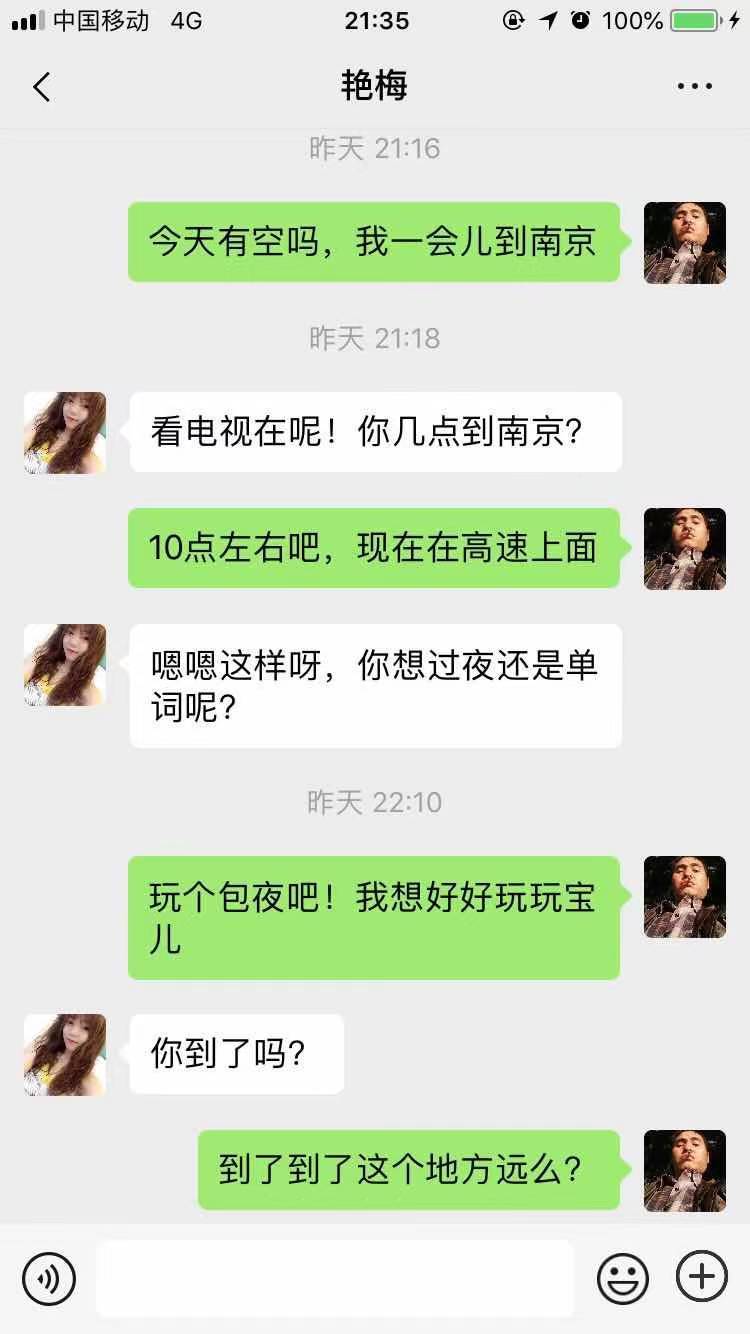View own avatar beside "今天有空吗" message

click(685, 243)
